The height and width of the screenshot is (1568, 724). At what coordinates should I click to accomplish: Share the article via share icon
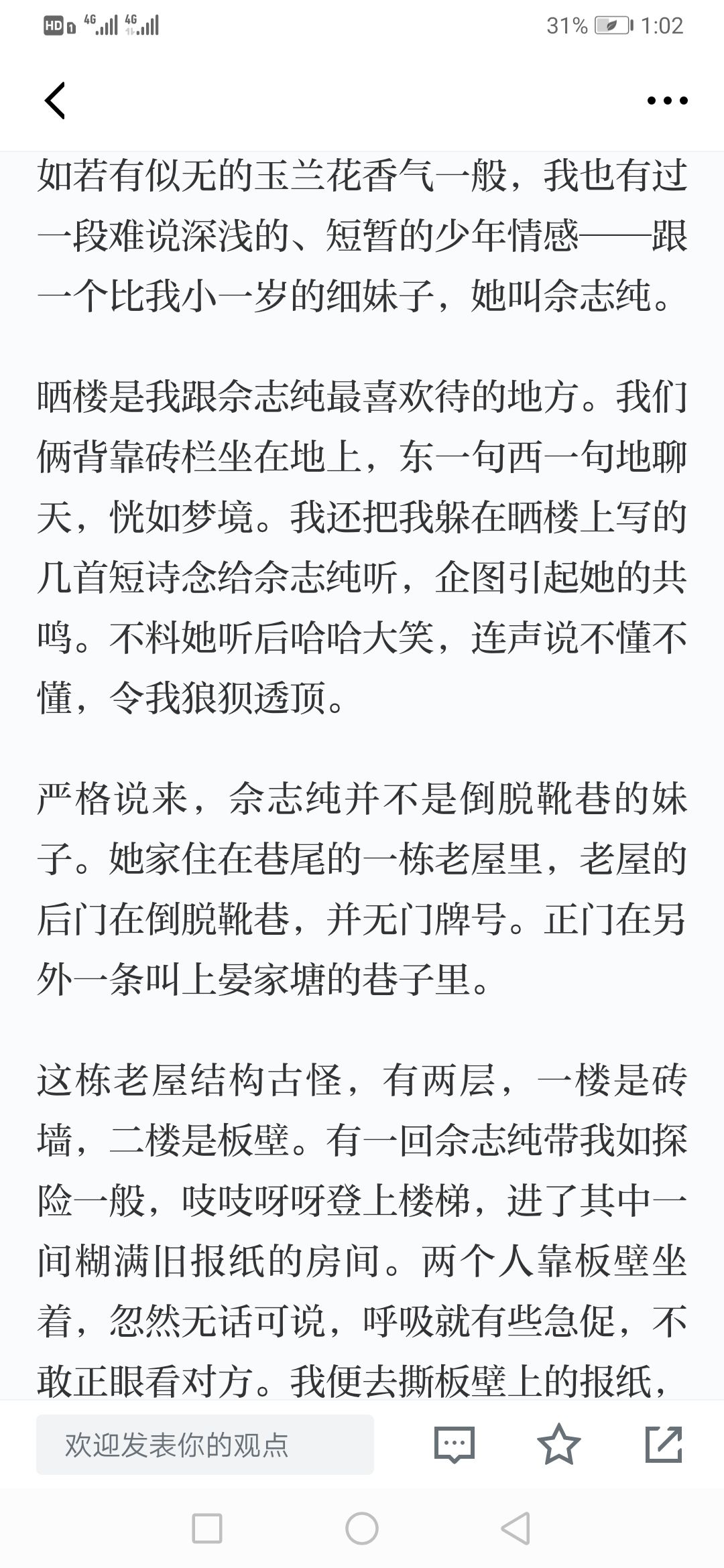pyautogui.click(x=664, y=1444)
